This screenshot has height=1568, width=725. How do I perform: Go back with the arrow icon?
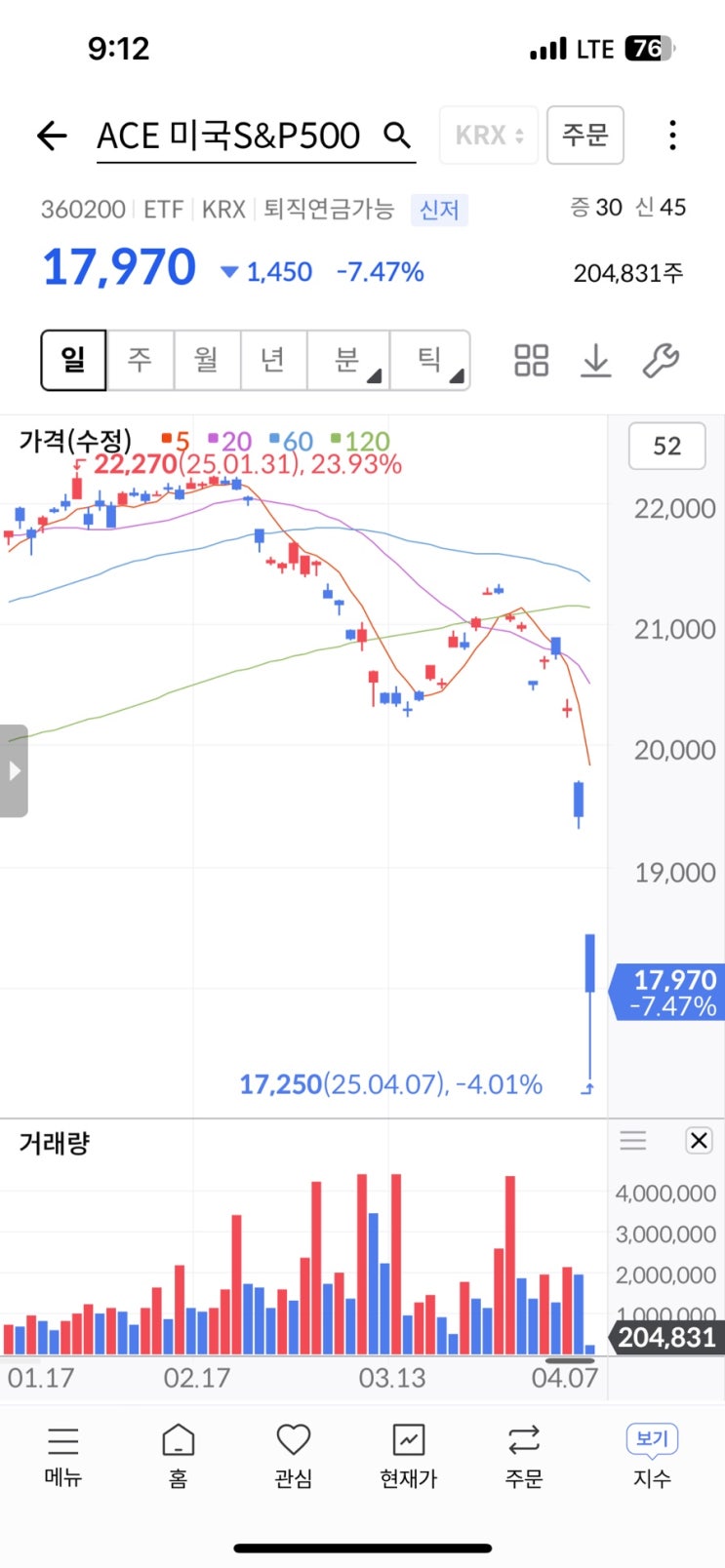point(52,136)
